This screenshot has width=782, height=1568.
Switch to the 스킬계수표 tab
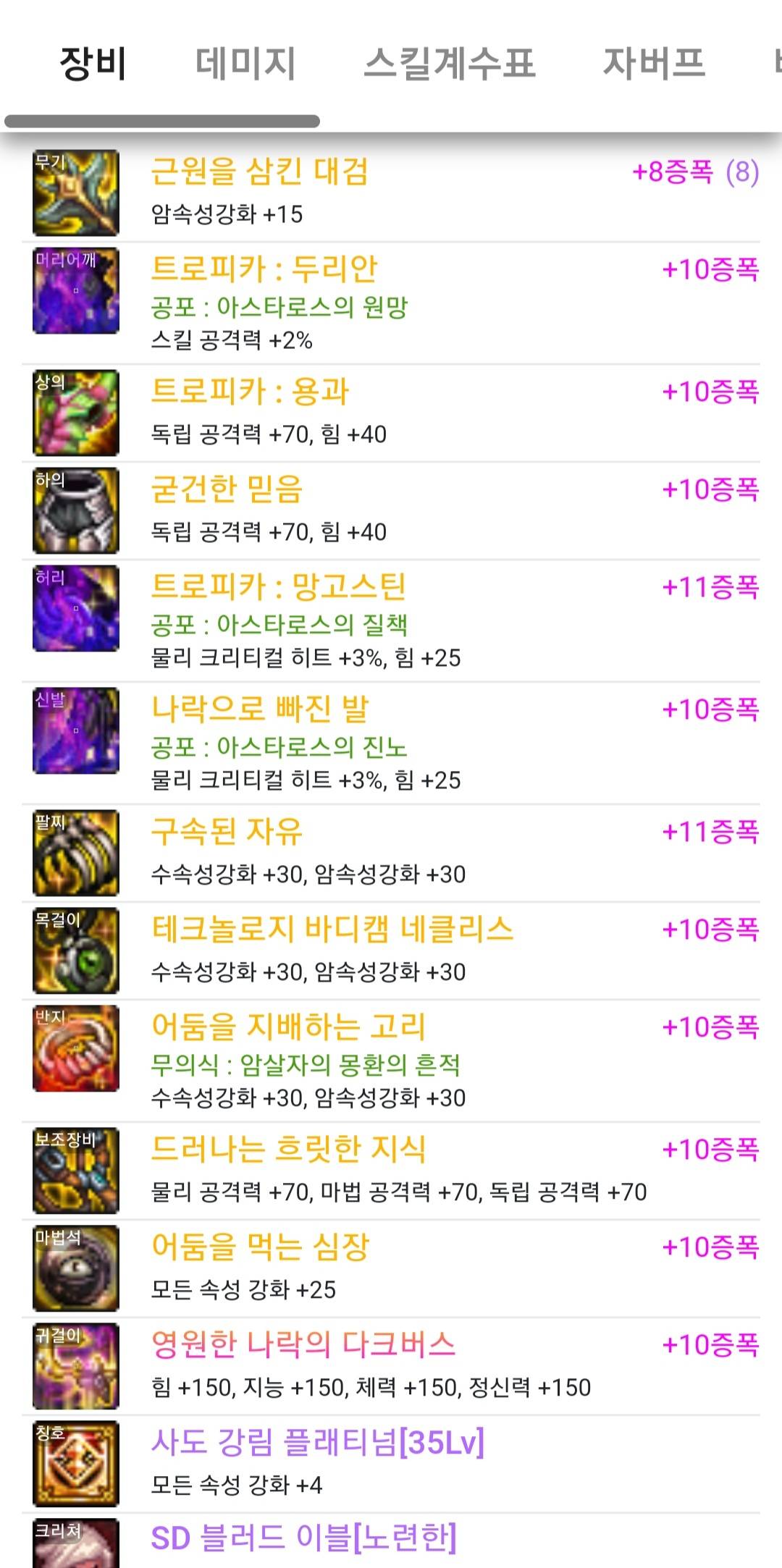pyautogui.click(x=450, y=63)
